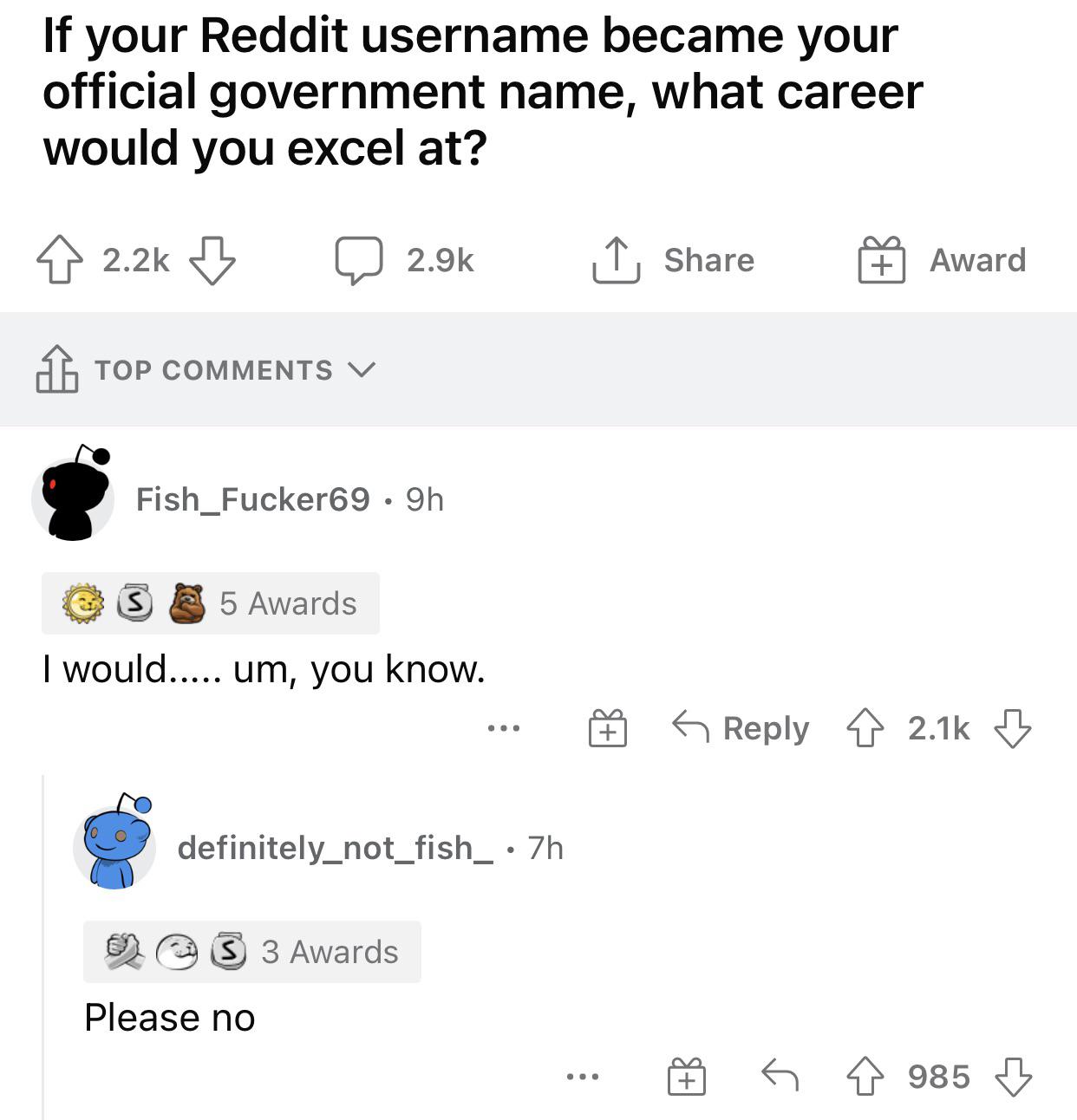1077x1120 pixels.
Task: Open the post's 2.9k comments
Action: pos(405,260)
